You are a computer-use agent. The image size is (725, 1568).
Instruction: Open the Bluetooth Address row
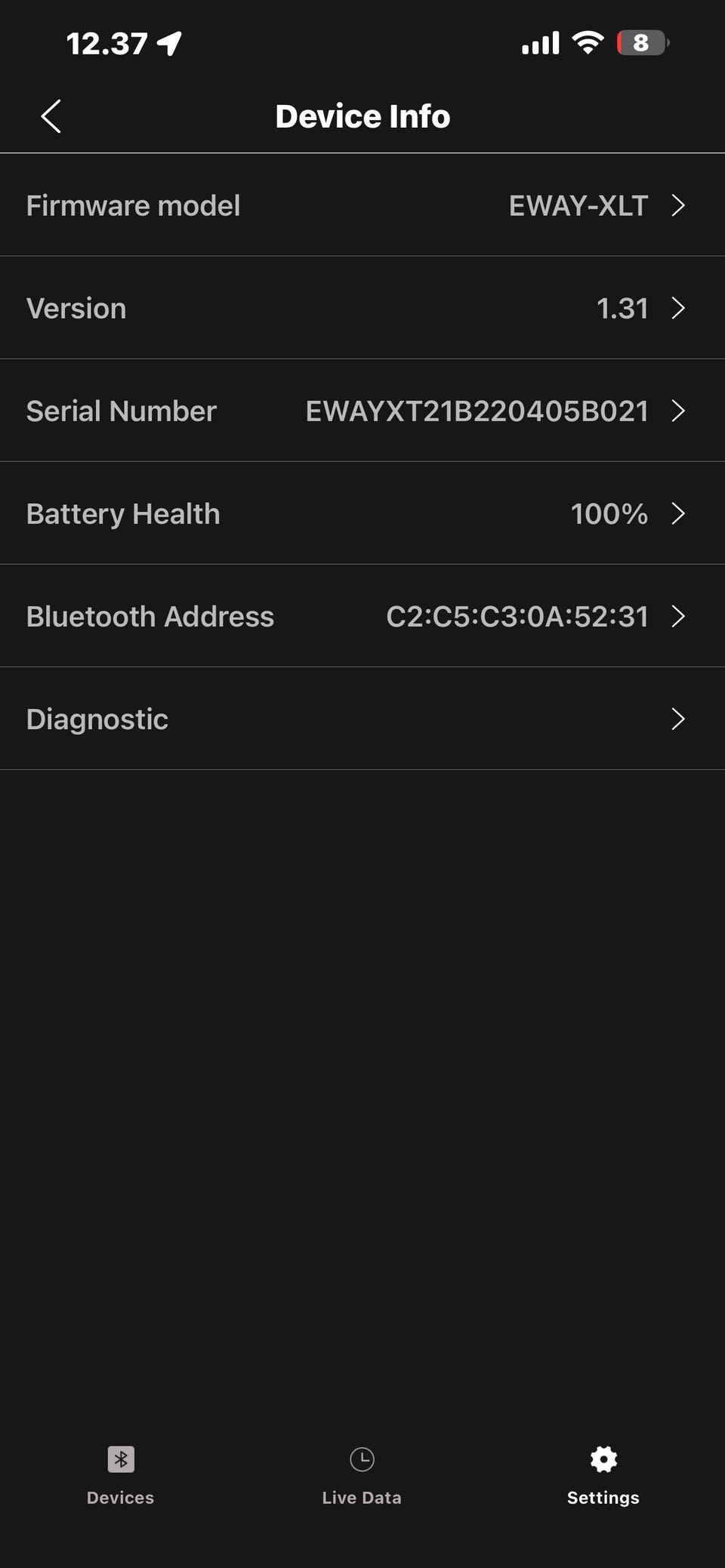[362, 616]
